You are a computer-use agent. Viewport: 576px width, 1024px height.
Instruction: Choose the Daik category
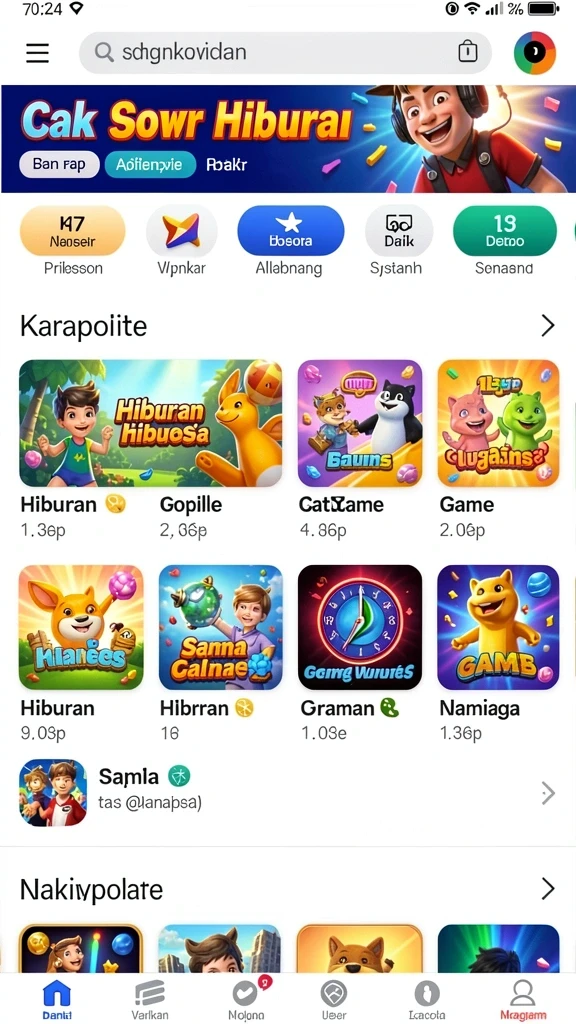[398, 231]
